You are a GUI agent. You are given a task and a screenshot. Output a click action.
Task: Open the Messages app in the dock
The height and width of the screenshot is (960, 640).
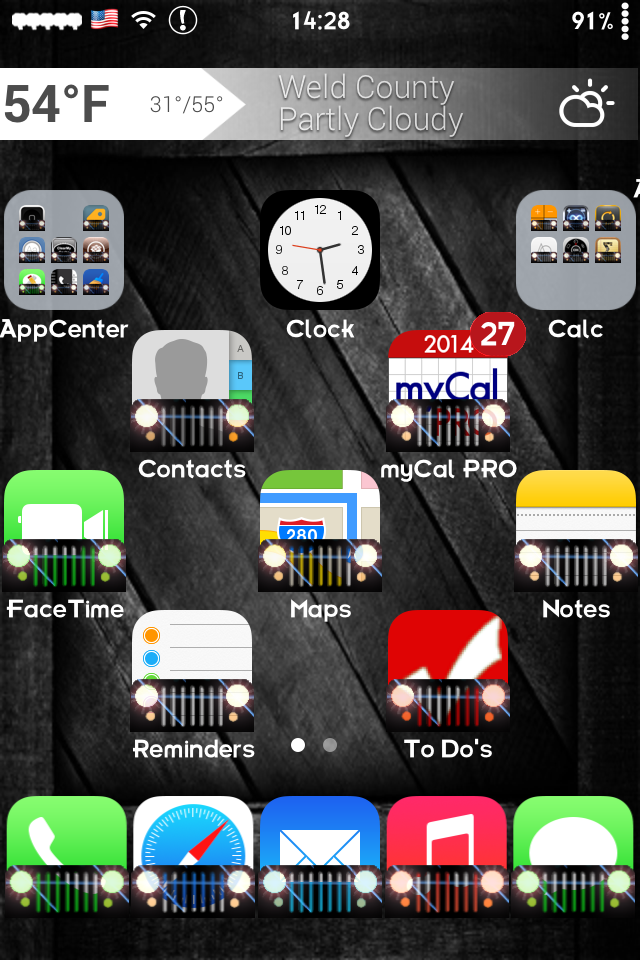tap(574, 856)
